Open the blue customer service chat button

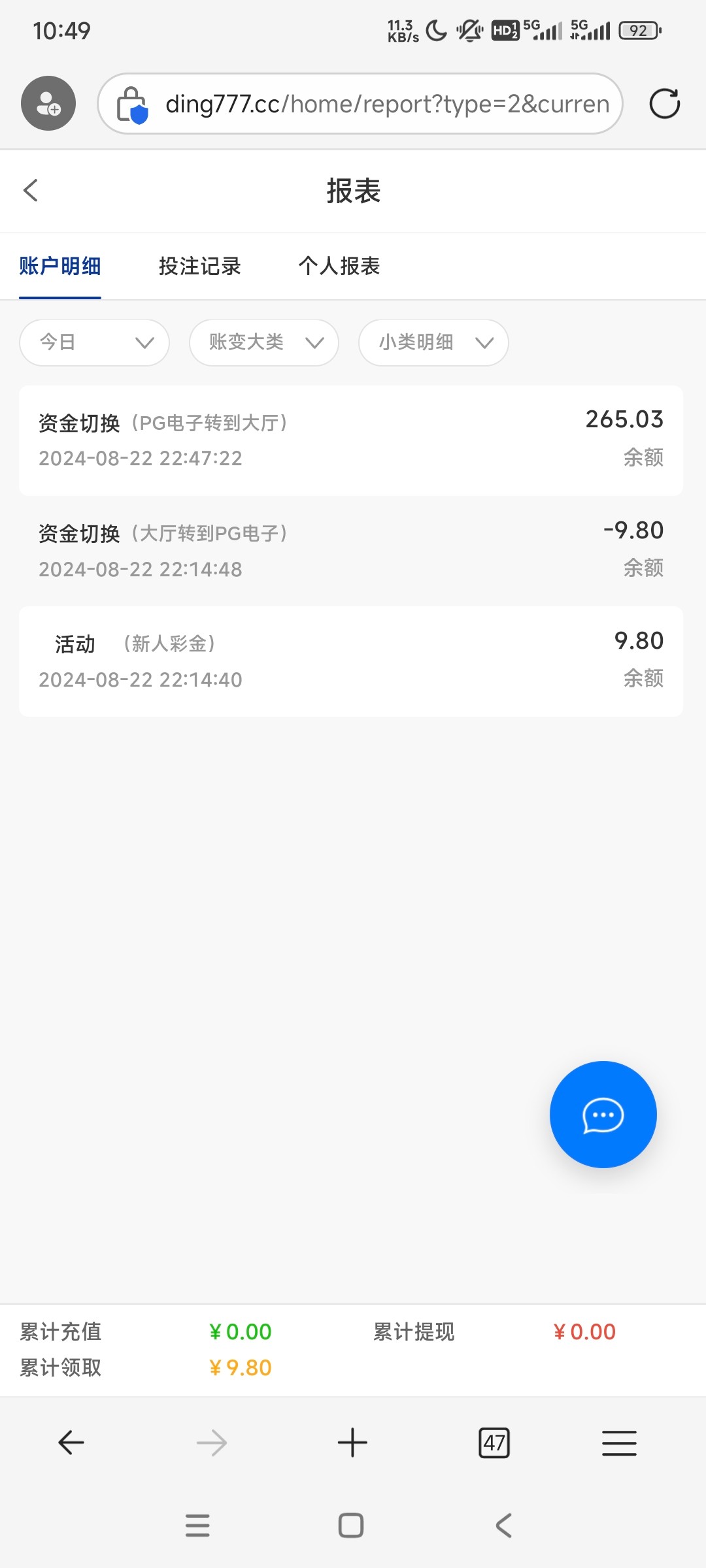pyautogui.click(x=603, y=1115)
